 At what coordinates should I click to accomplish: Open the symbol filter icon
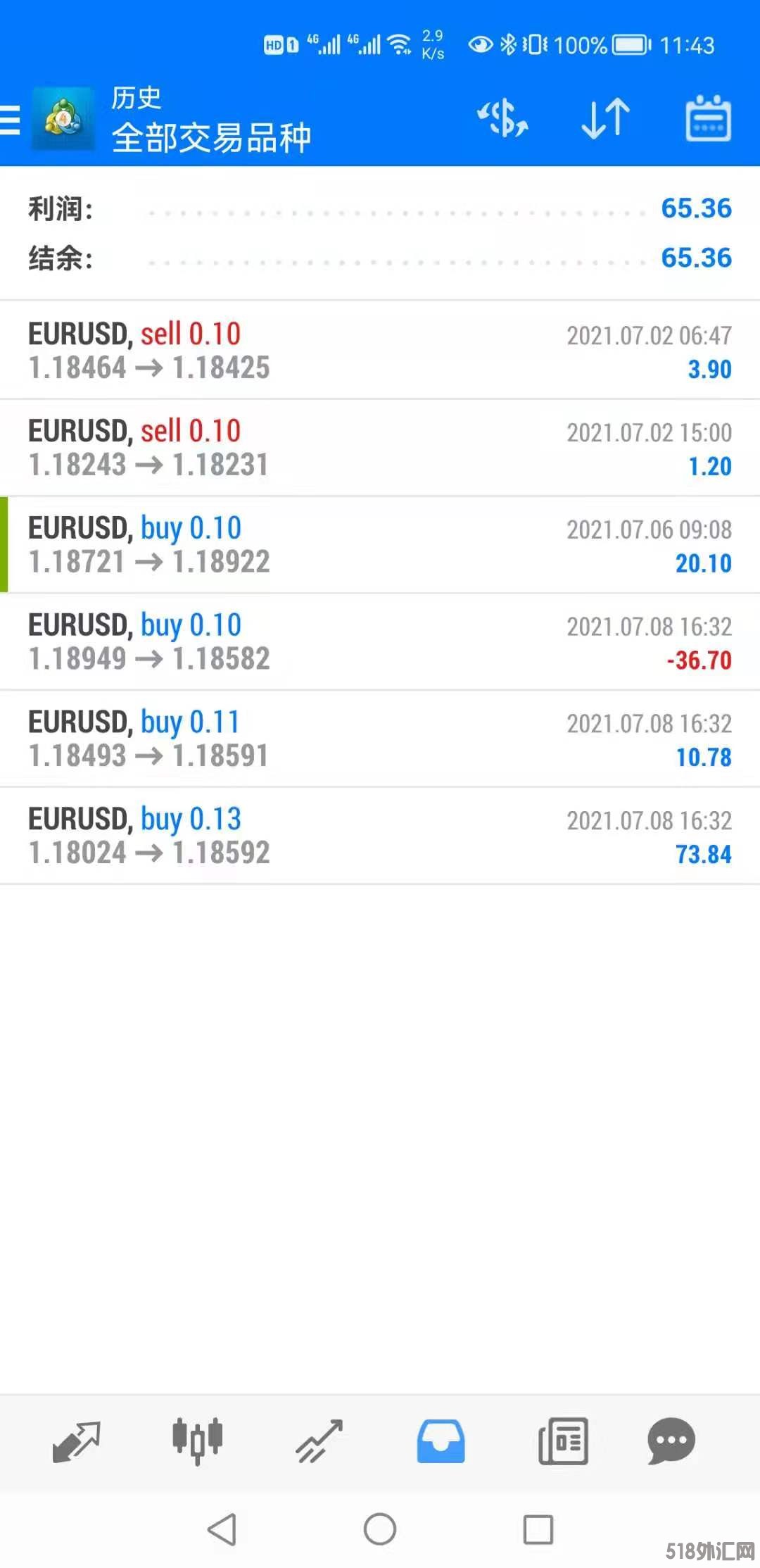click(502, 118)
